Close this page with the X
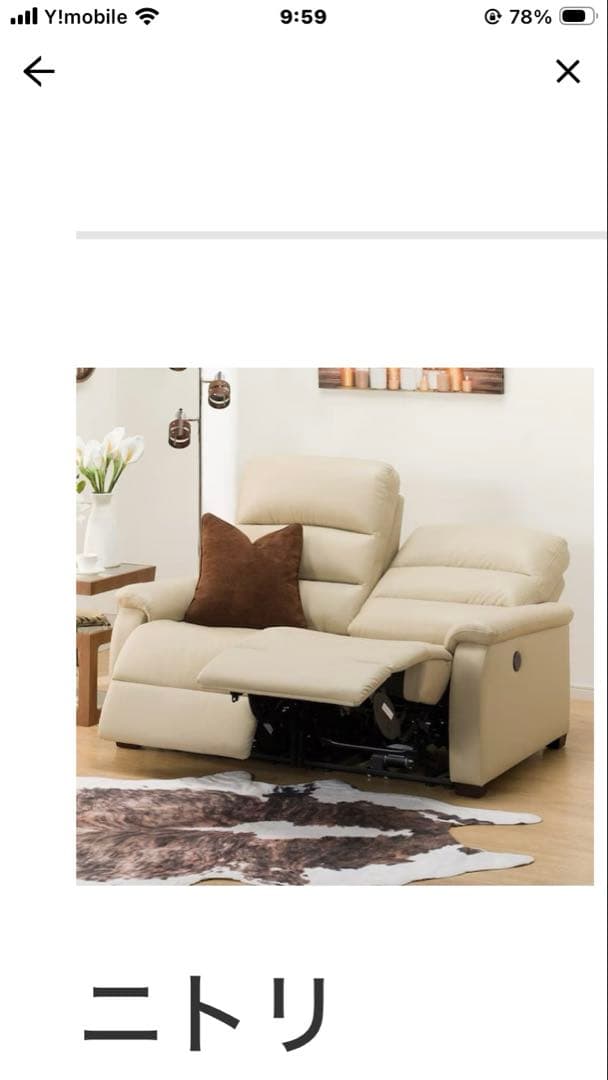Image resolution: width=608 pixels, height=1080 pixels. pos(567,71)
